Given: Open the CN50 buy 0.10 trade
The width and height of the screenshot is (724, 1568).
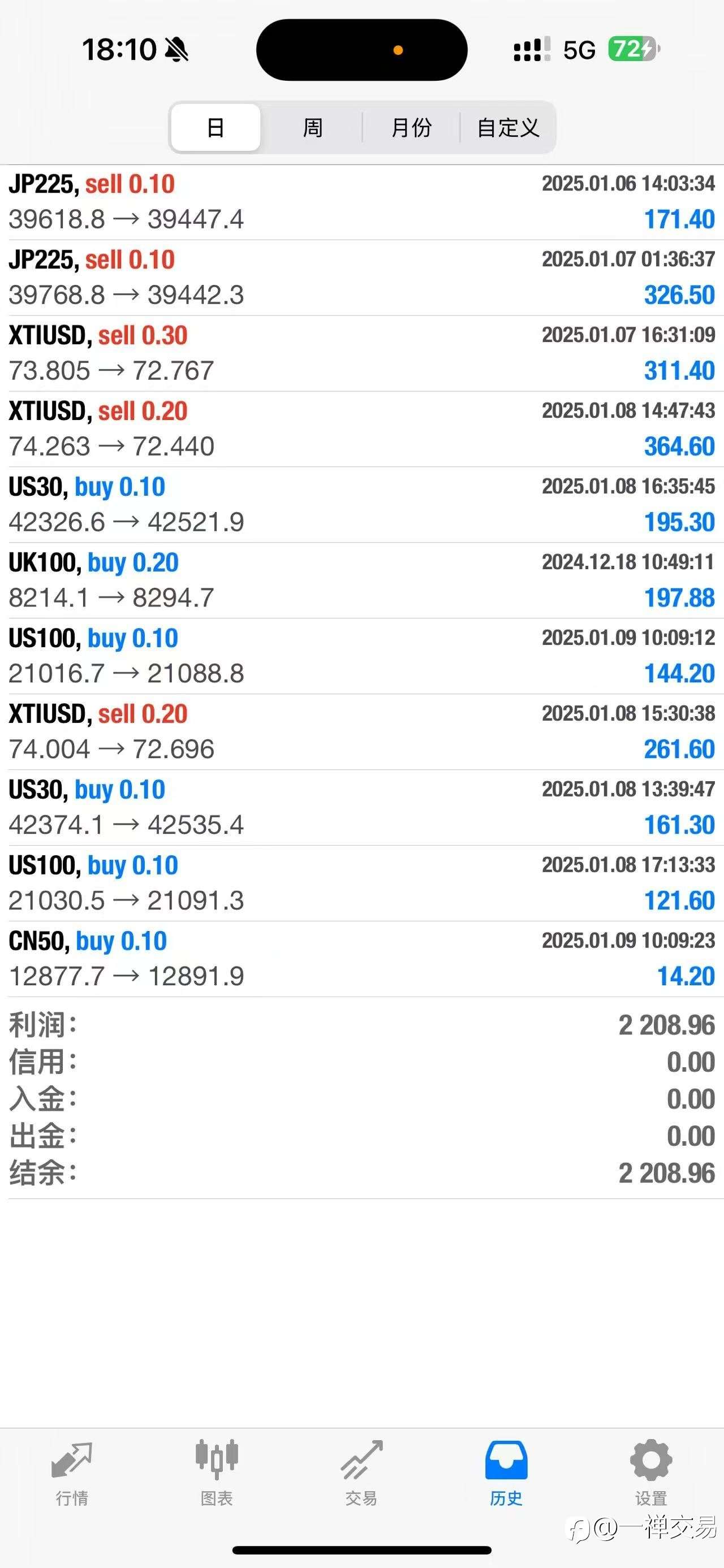Looking at the screenshot, I should 361,959.
